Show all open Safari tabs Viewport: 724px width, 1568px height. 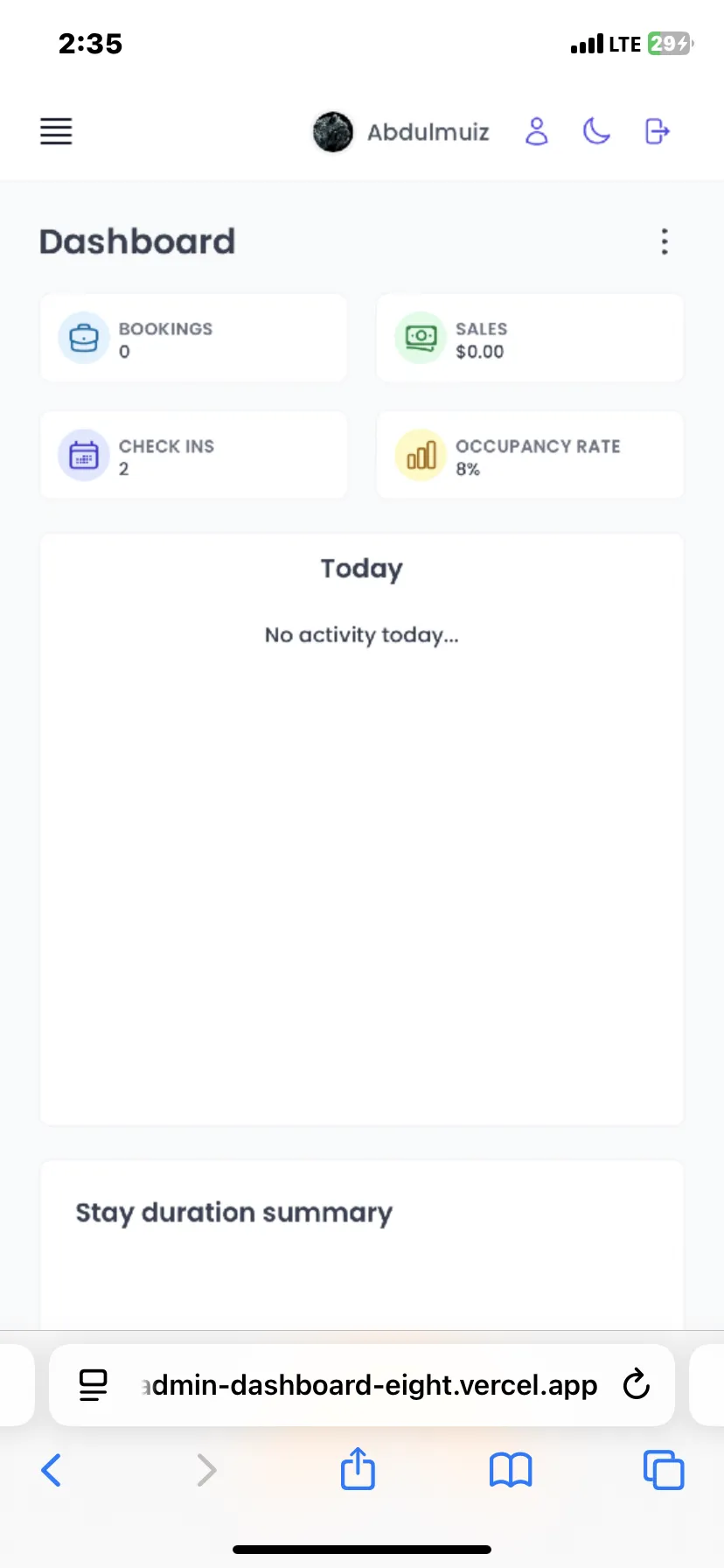tap(664, 1470)
